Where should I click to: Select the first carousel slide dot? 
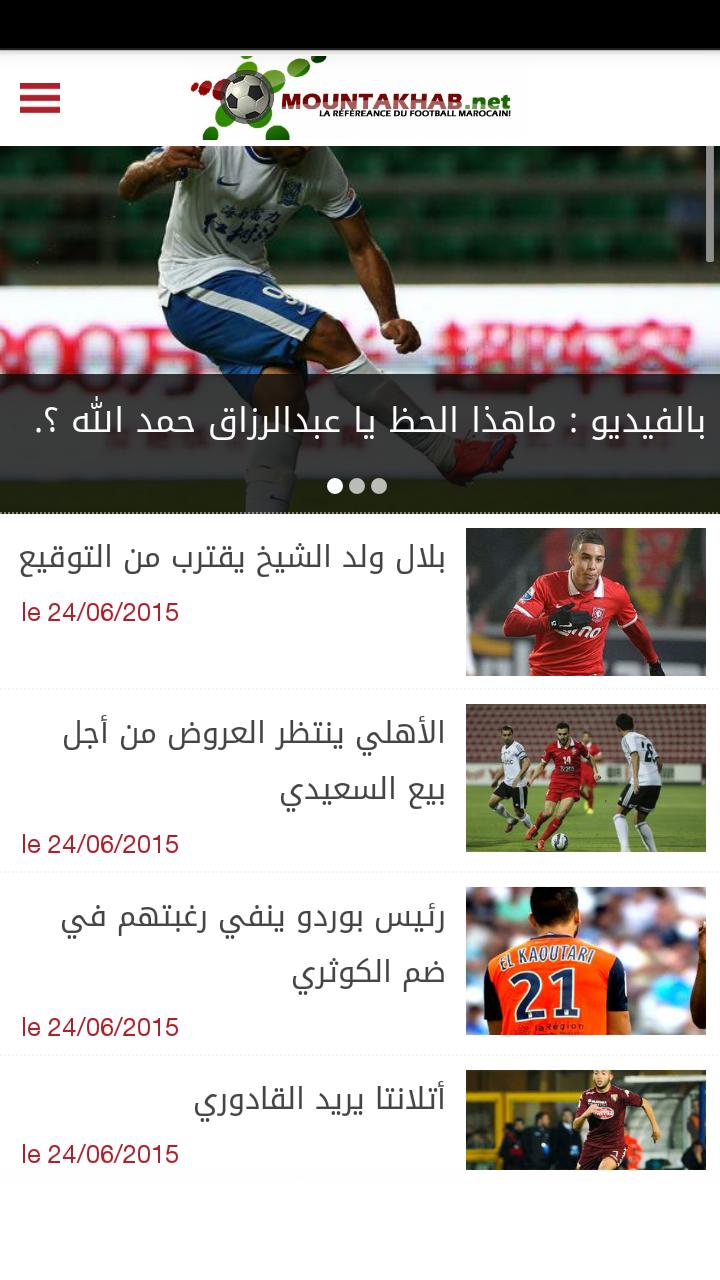point(335,487)
